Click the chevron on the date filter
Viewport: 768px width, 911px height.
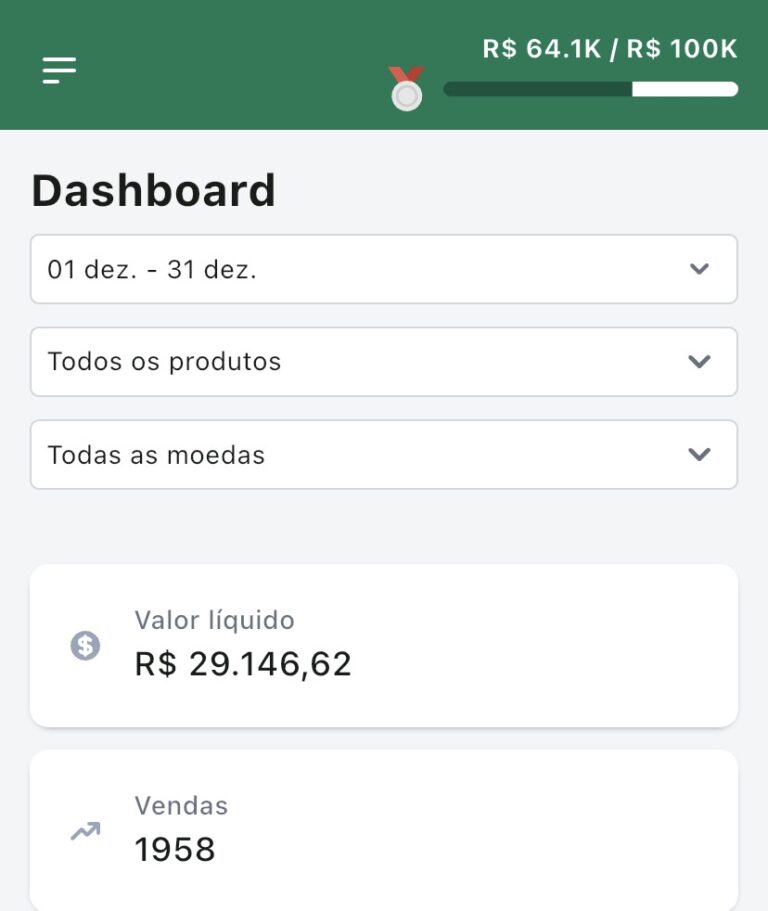point(699,268)
